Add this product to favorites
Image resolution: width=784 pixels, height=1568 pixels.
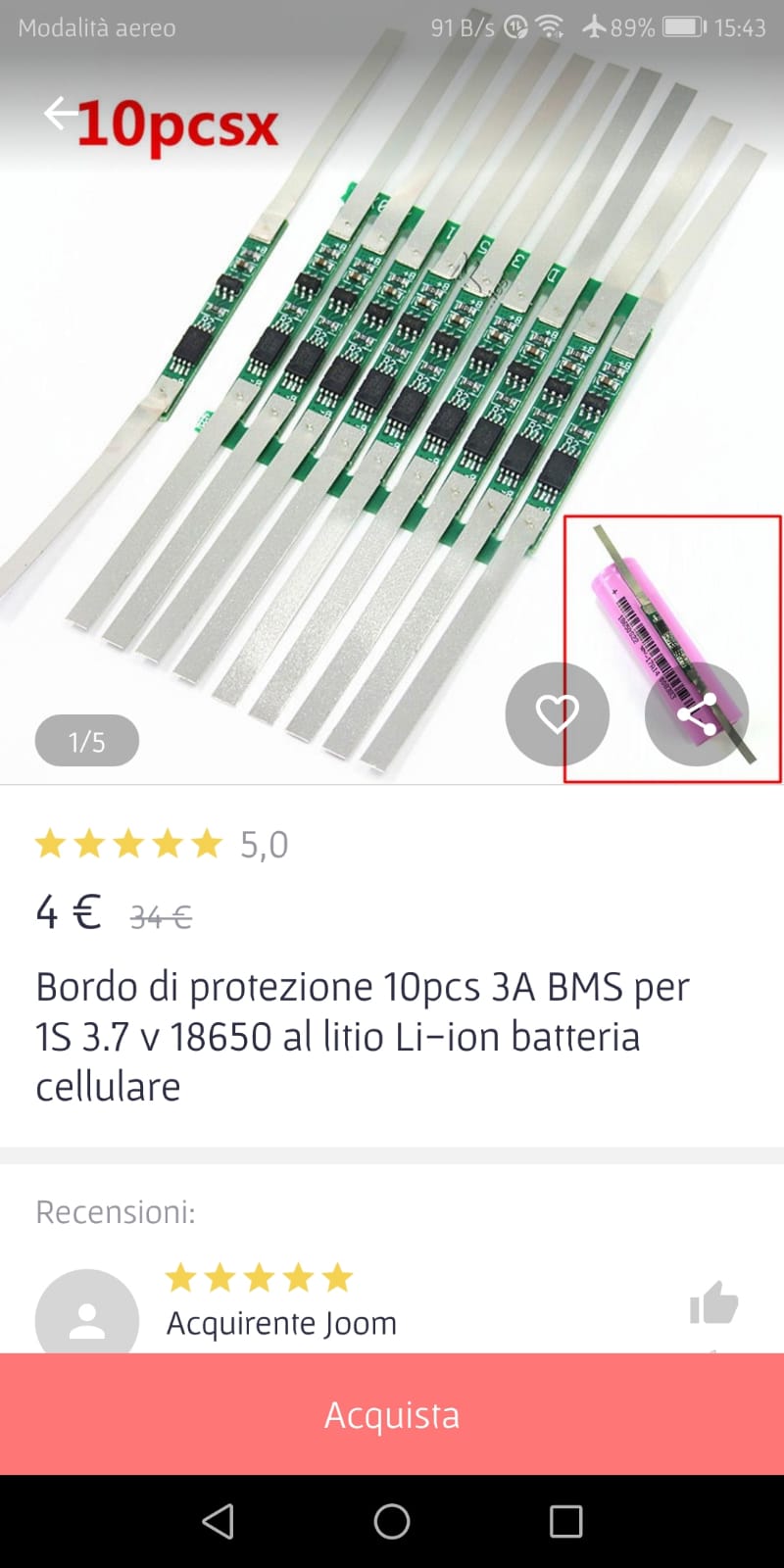(557, 714)
